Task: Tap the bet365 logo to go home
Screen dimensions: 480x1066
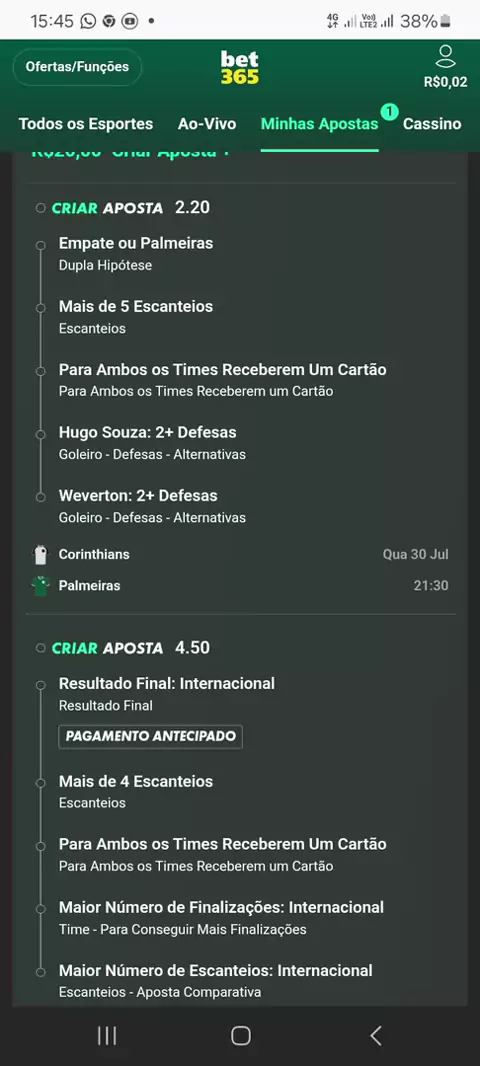Action: pyautogui.click(x=239, y=67)
